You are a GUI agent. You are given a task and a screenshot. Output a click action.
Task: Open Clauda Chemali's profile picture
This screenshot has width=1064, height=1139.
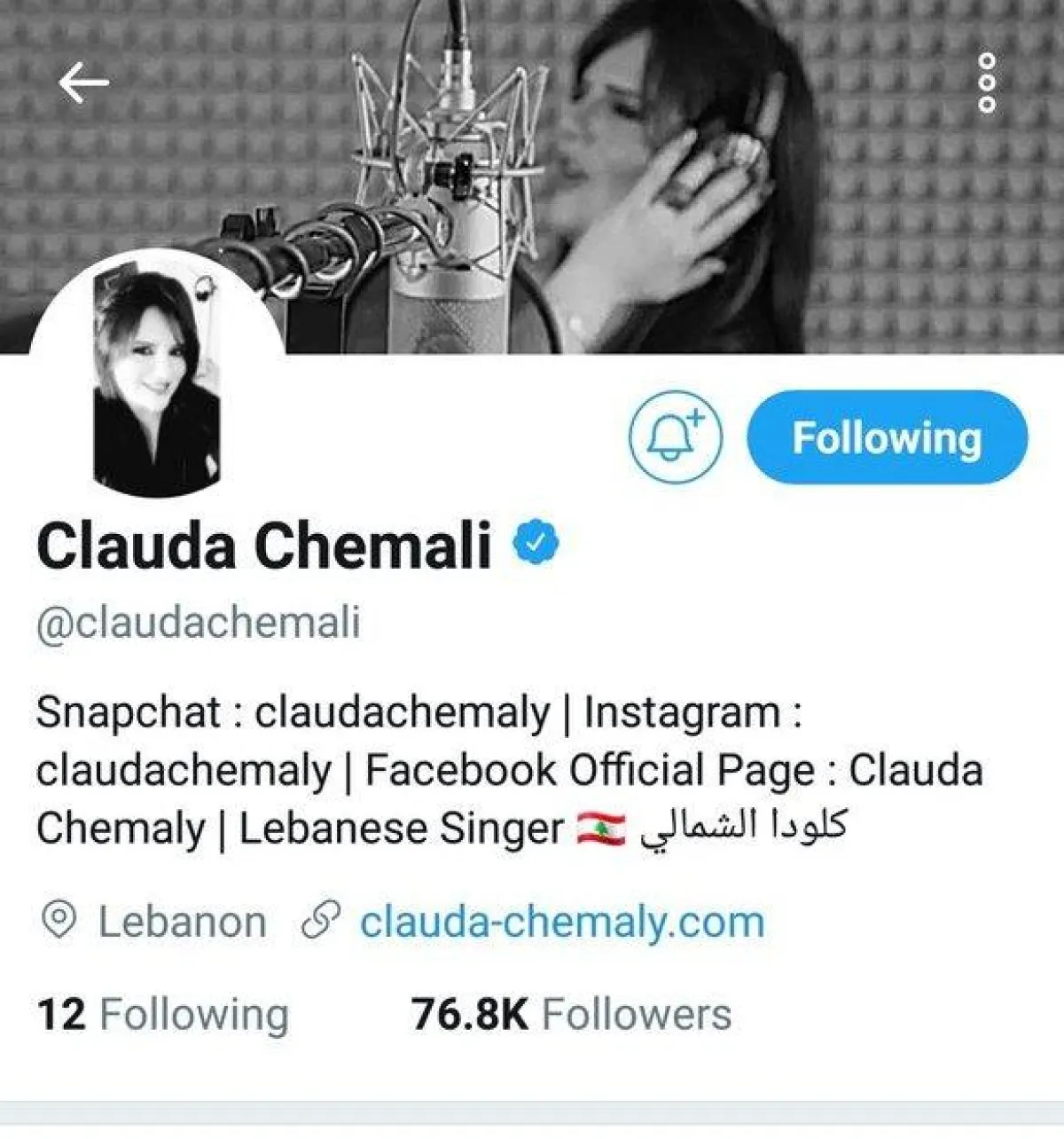point(157,377)
